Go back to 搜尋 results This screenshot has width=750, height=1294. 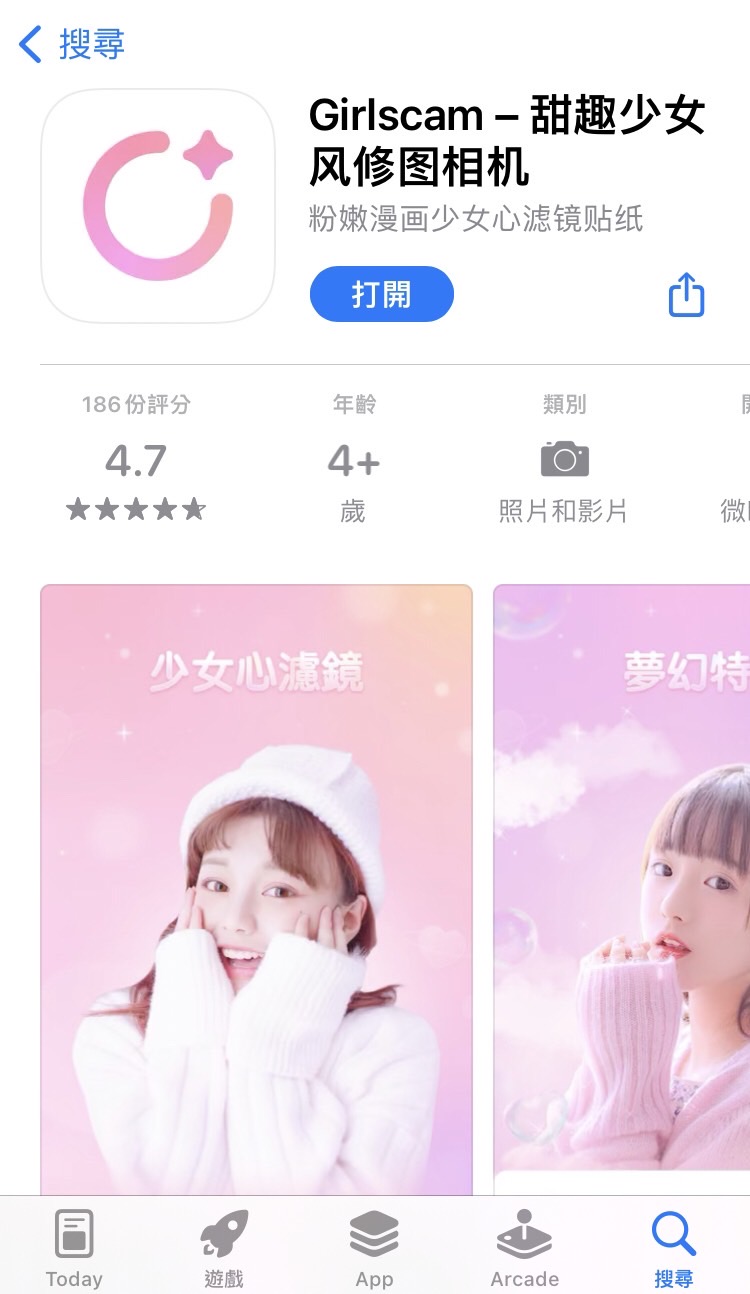72,45
